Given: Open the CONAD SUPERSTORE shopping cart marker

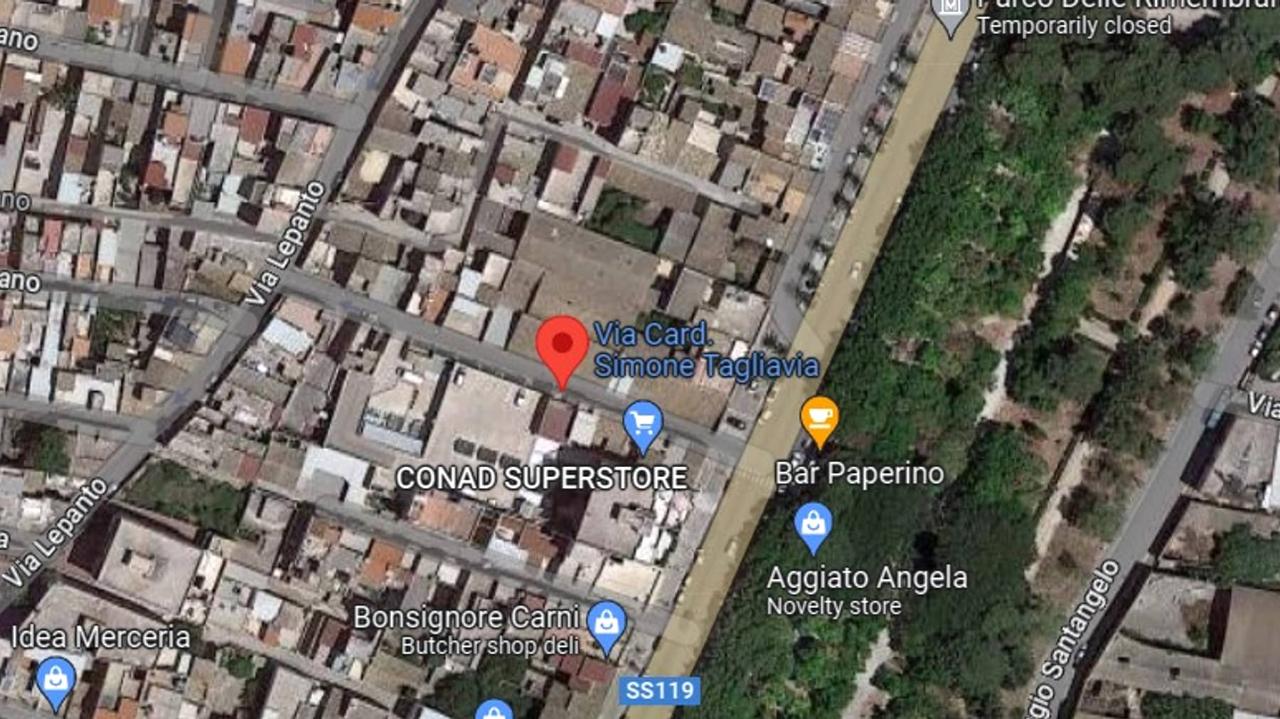Looking at the screenshot, I should point(643,423).
